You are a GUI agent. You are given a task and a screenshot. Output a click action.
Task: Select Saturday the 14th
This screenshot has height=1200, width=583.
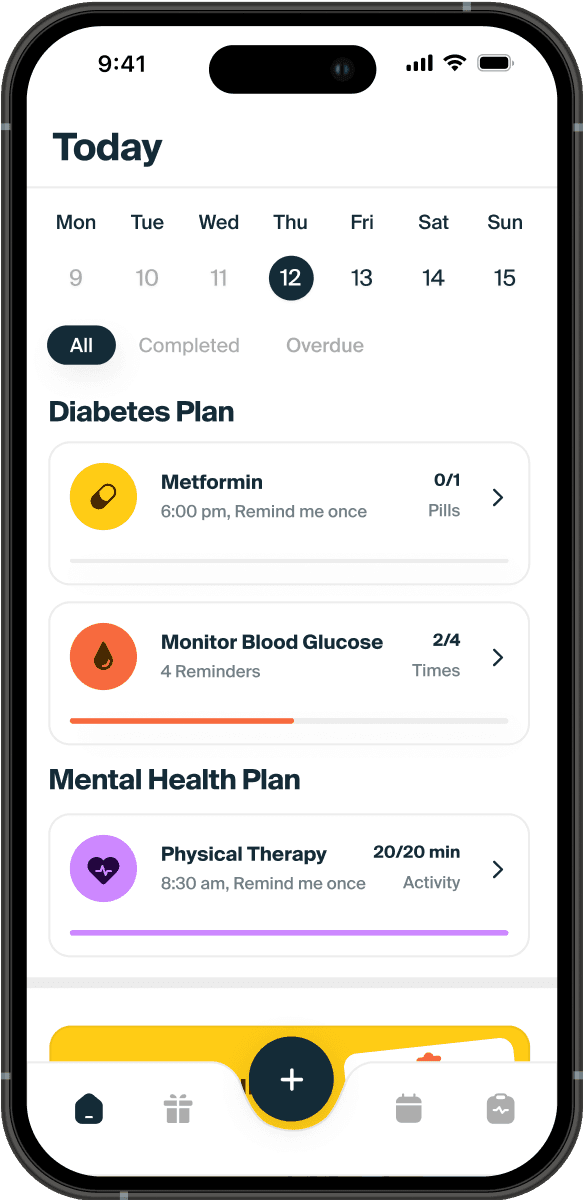point(433,278)
